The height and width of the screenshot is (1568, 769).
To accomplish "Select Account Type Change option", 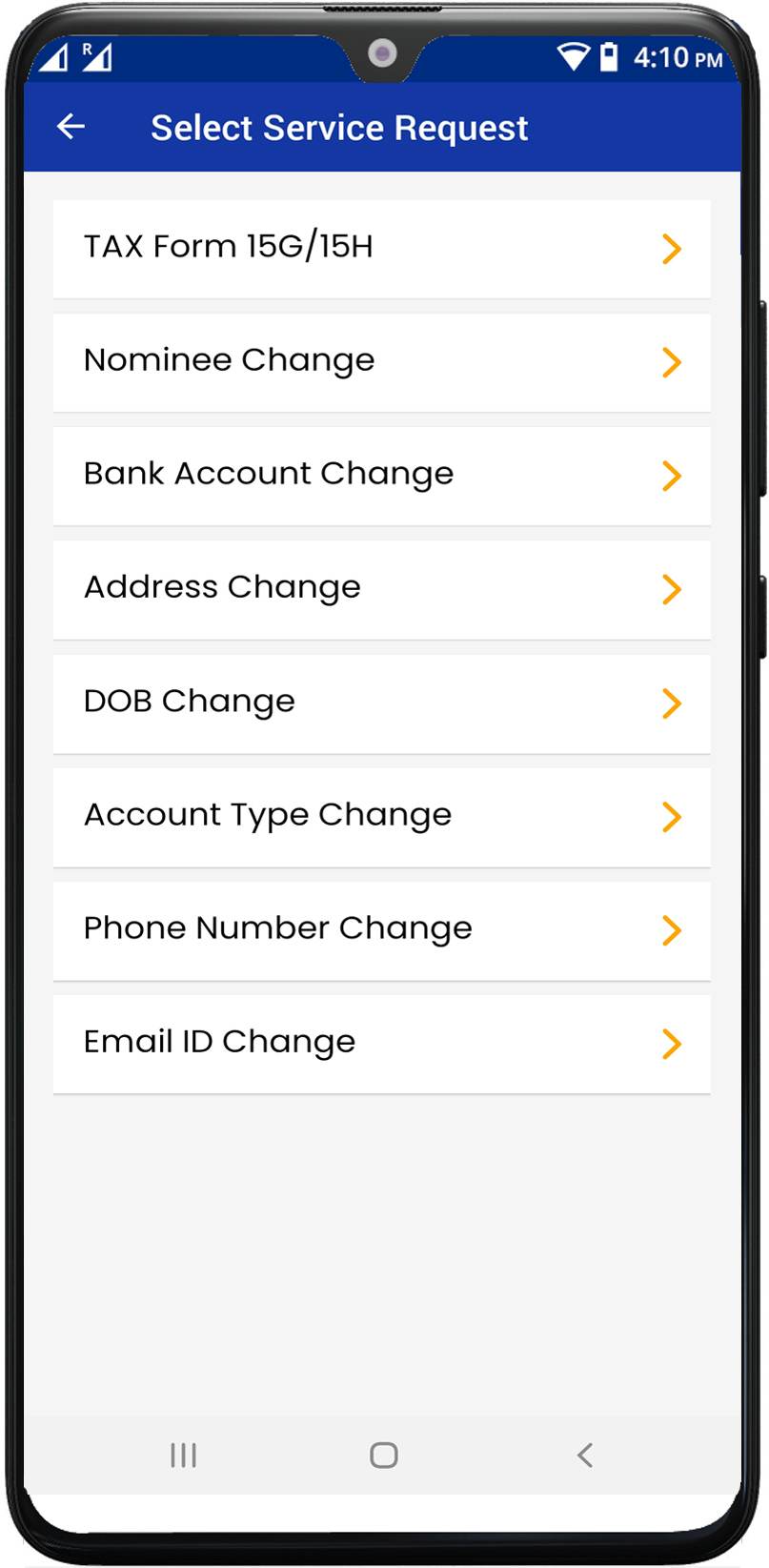I will (381, 816).
